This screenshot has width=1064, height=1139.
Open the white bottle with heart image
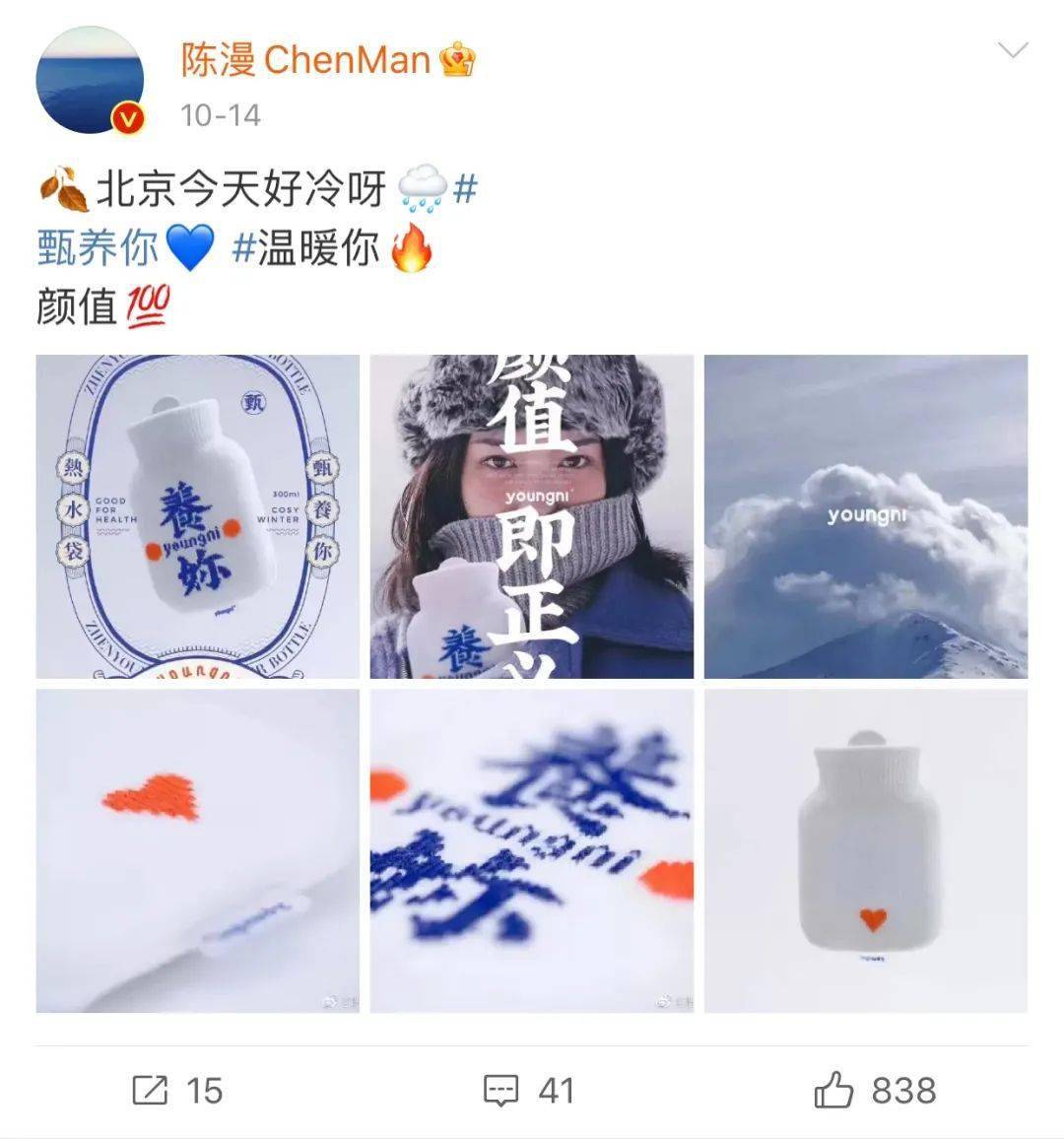point(865,850)
